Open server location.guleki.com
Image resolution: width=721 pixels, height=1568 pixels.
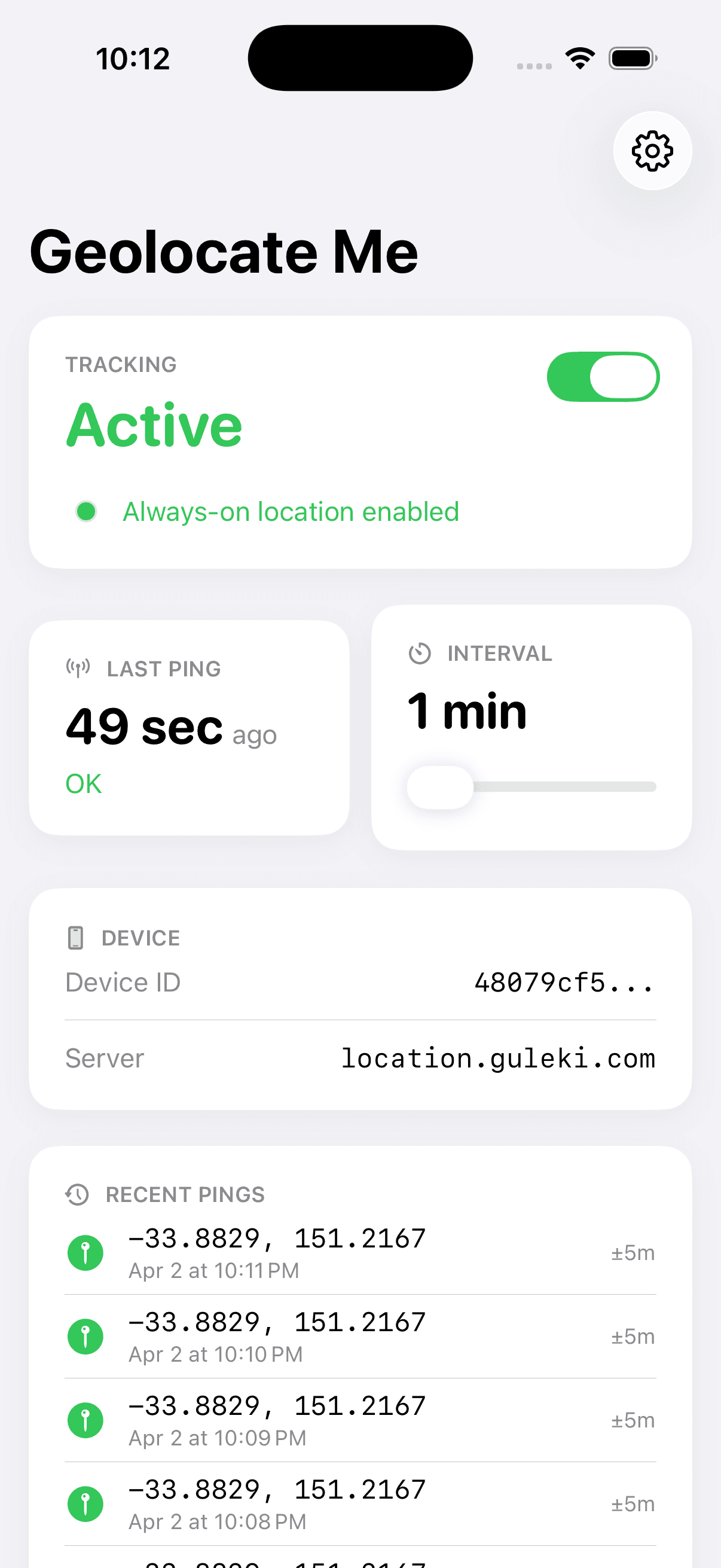[499, 1058]
